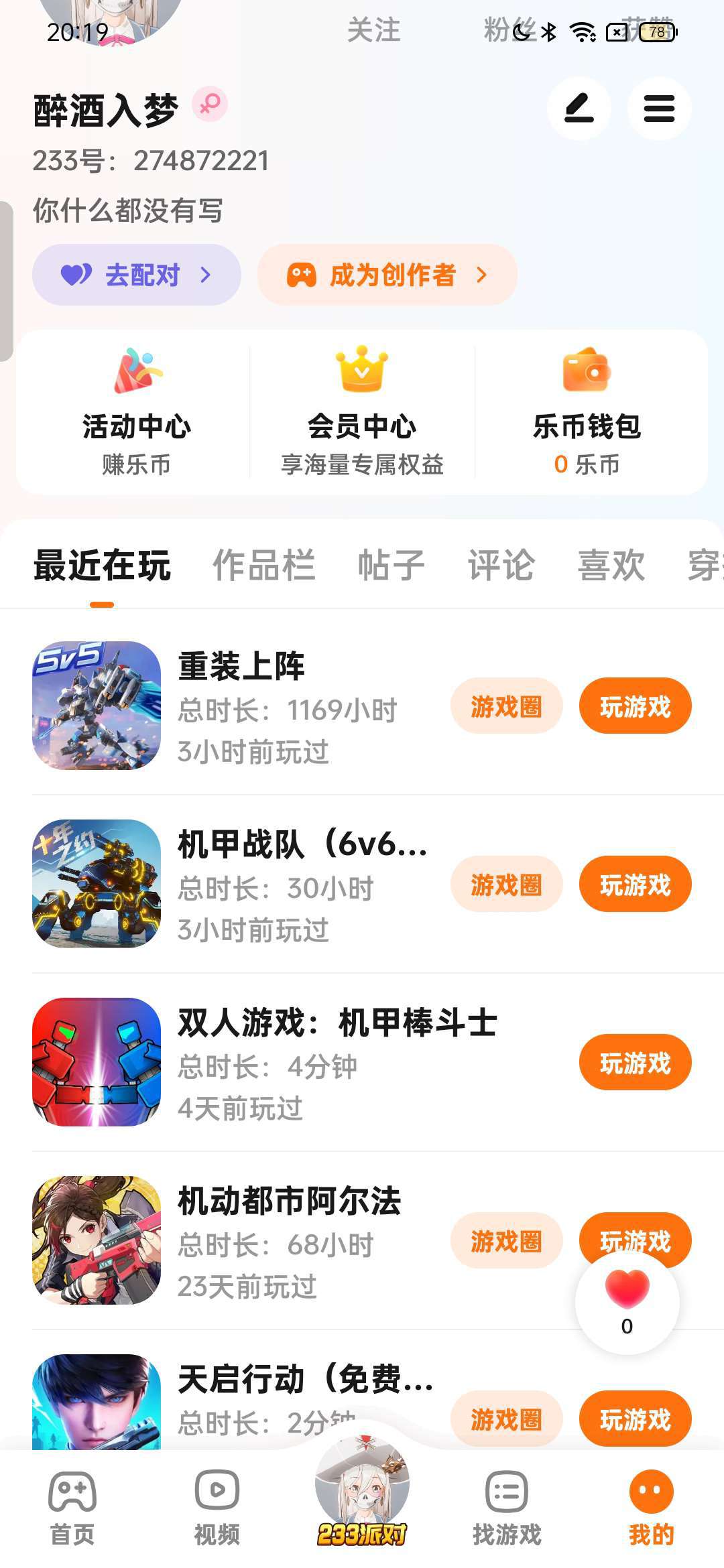Switch to the 评论 tab

[x=501, y=565]
